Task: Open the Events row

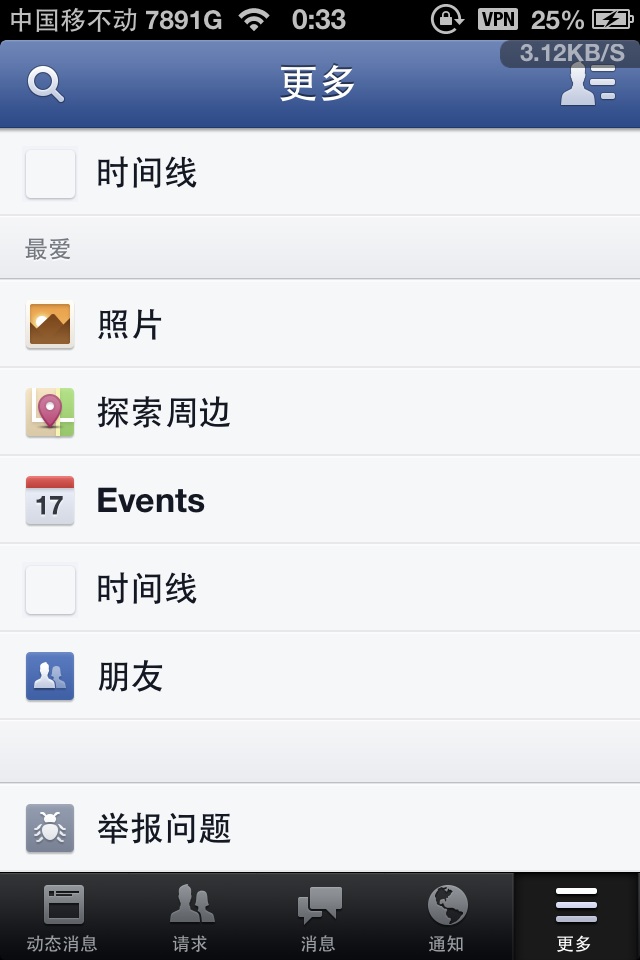Action: [x=320, y=500]
